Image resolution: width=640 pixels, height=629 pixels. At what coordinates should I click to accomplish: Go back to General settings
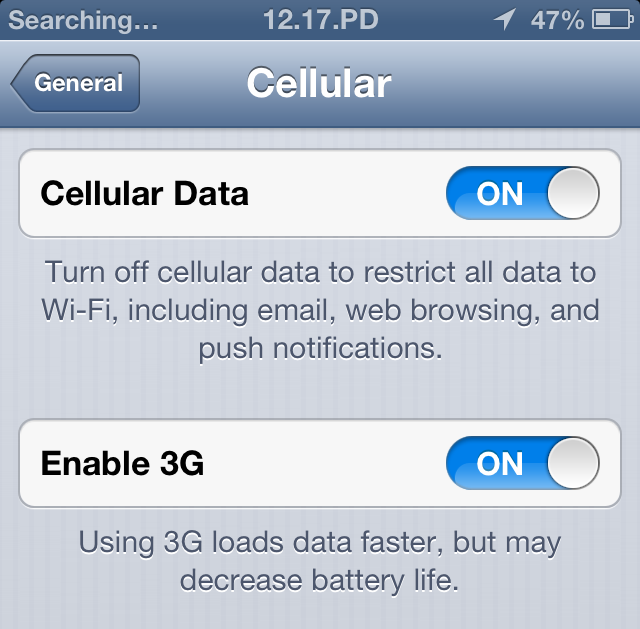tap(77, 84)
